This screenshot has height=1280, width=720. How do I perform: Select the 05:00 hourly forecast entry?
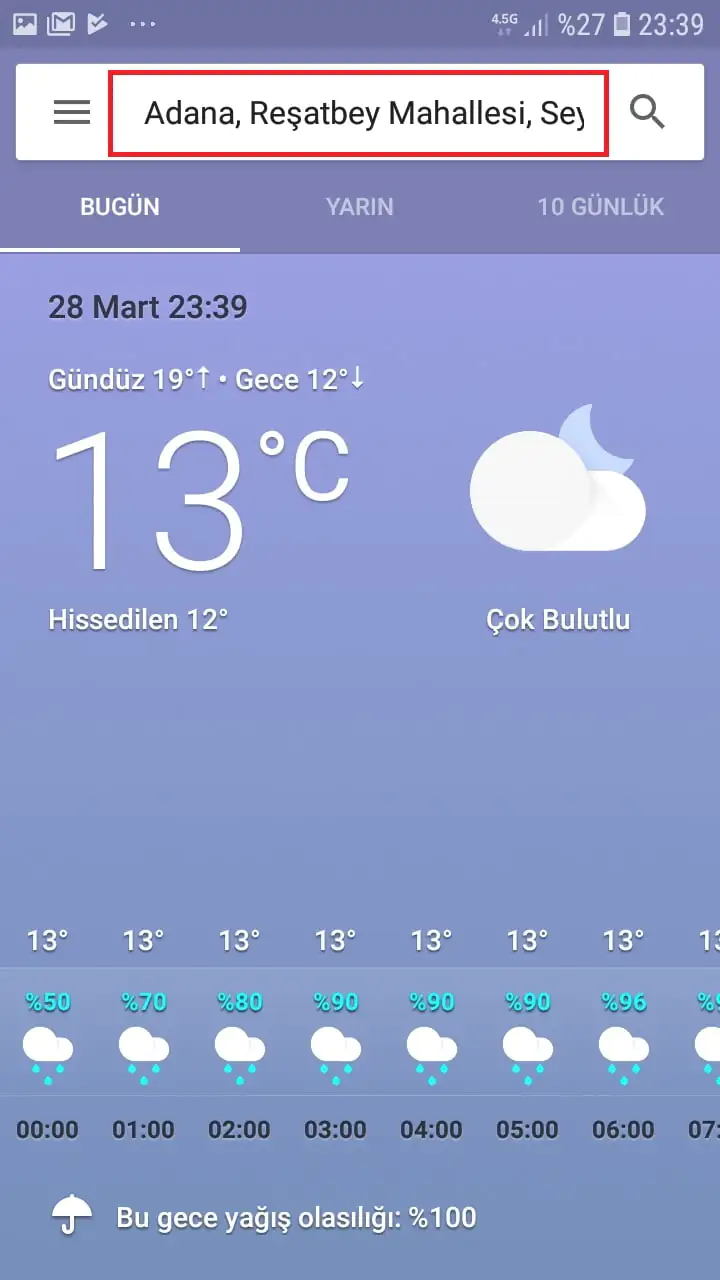pyautogui.click(x=527, y=1129)
